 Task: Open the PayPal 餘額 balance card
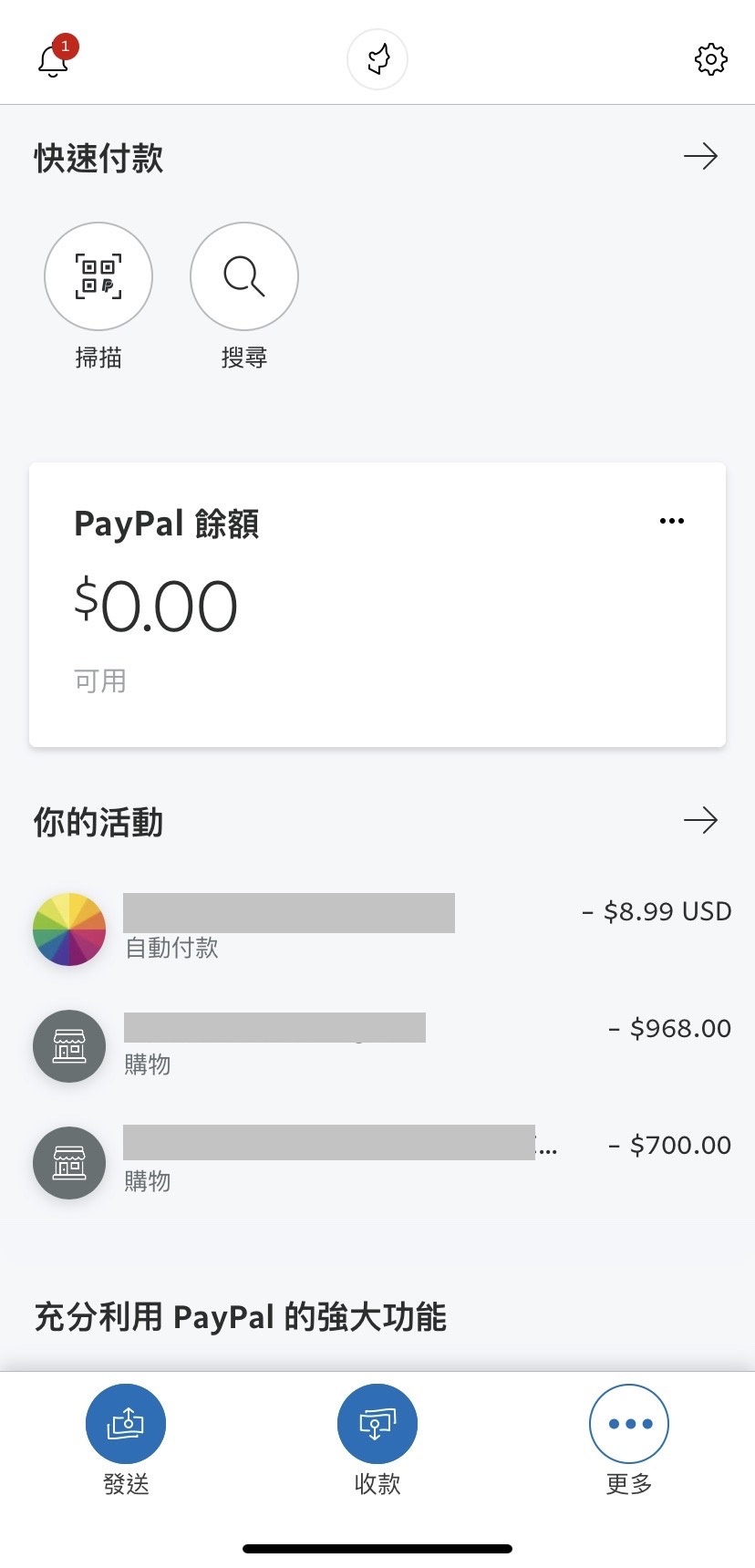pyautogui.click(x=365, y=620)
